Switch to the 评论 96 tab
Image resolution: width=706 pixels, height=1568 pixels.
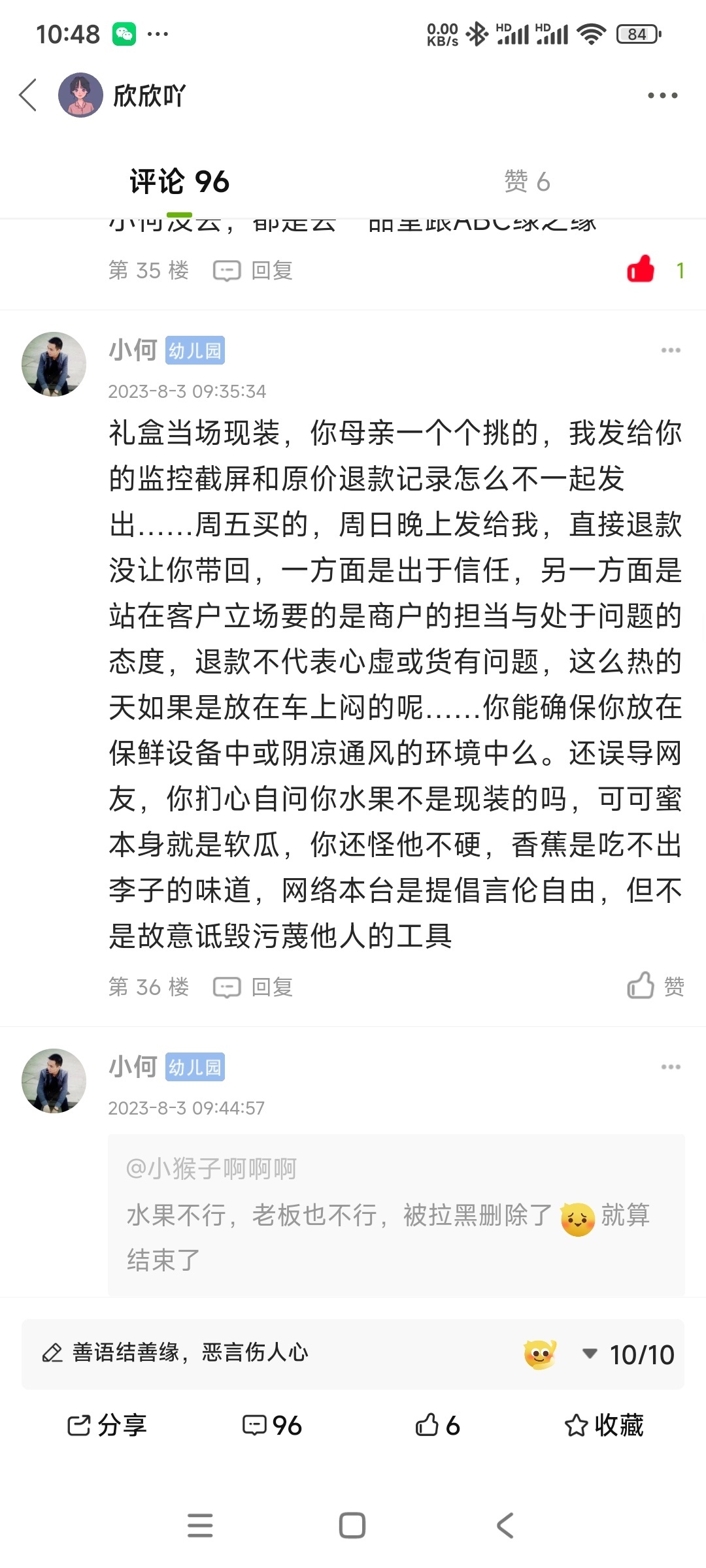click(x=179, y=182)
